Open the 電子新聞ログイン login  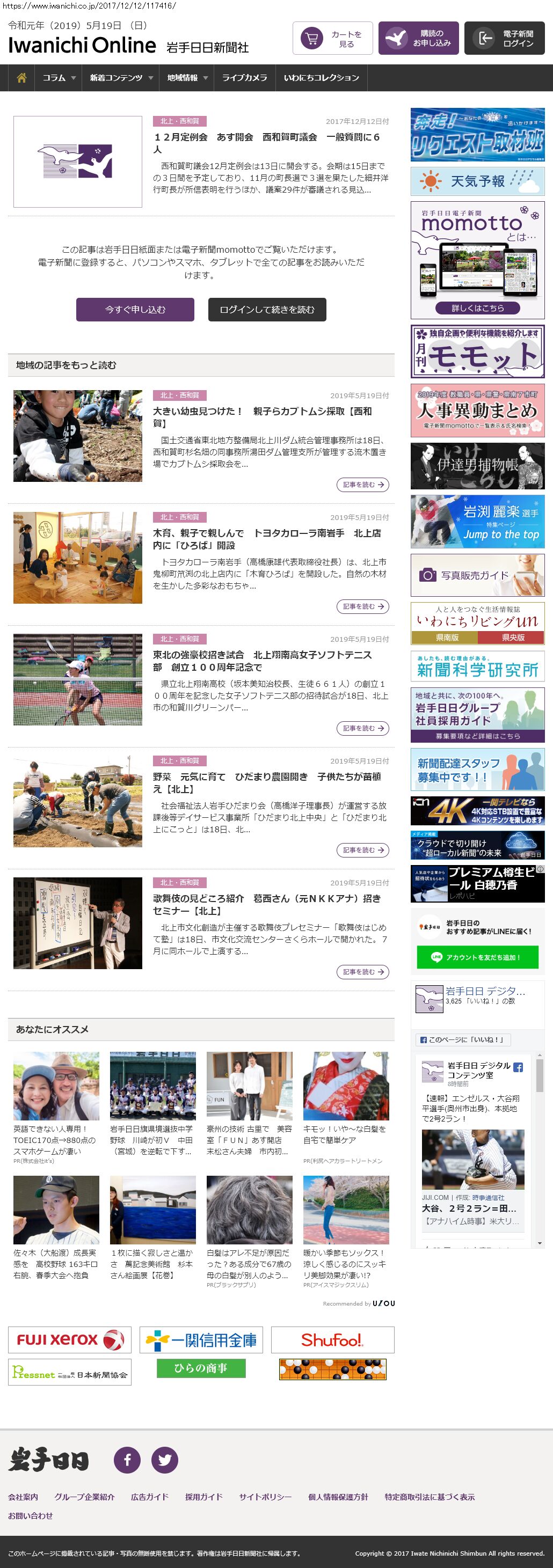click(x=504, y=38)
